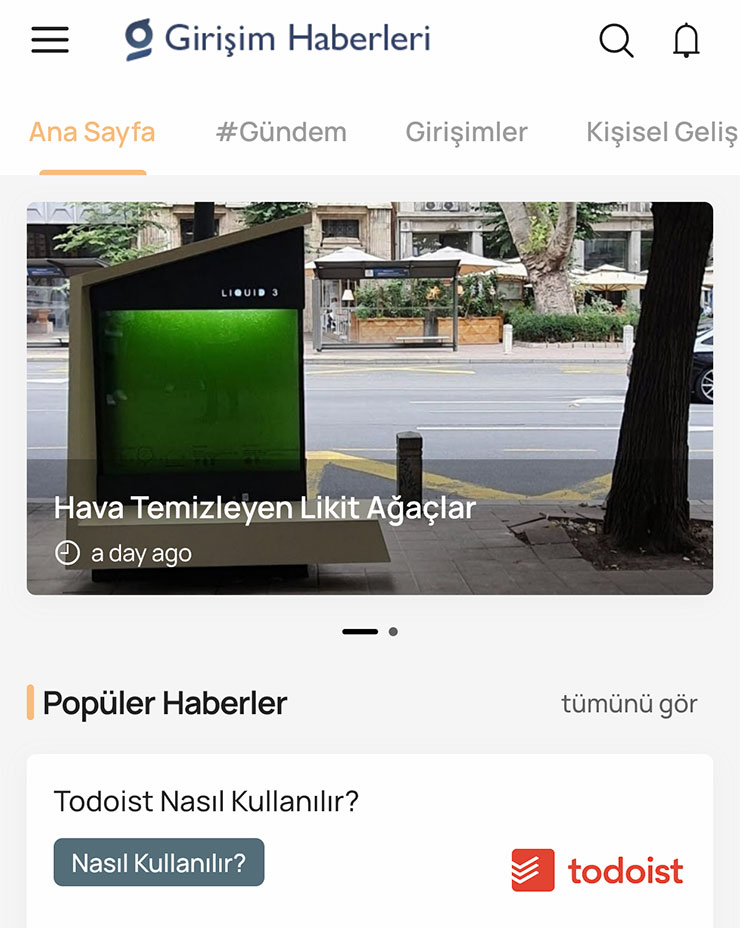Image resolution: width=740 pixels, height=928 pixels.
Task: Click the featured article headline text
Action: pyautogui.click(x=264, y=508)
